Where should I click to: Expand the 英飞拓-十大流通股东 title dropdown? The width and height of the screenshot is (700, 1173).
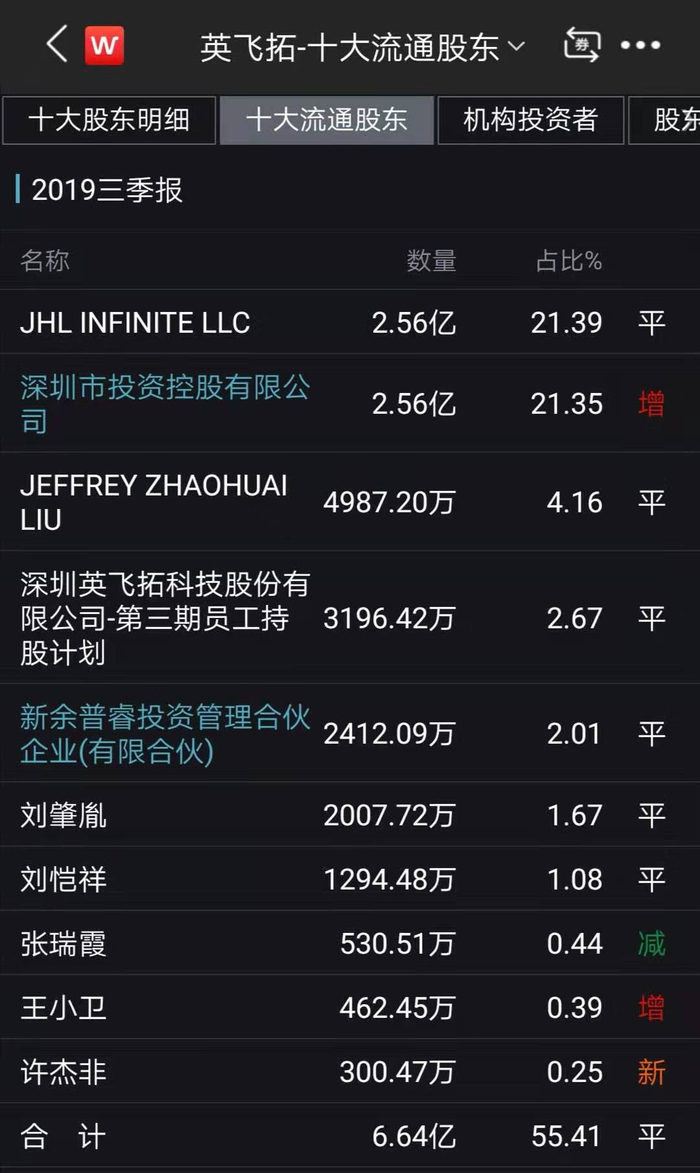(363, 47)
